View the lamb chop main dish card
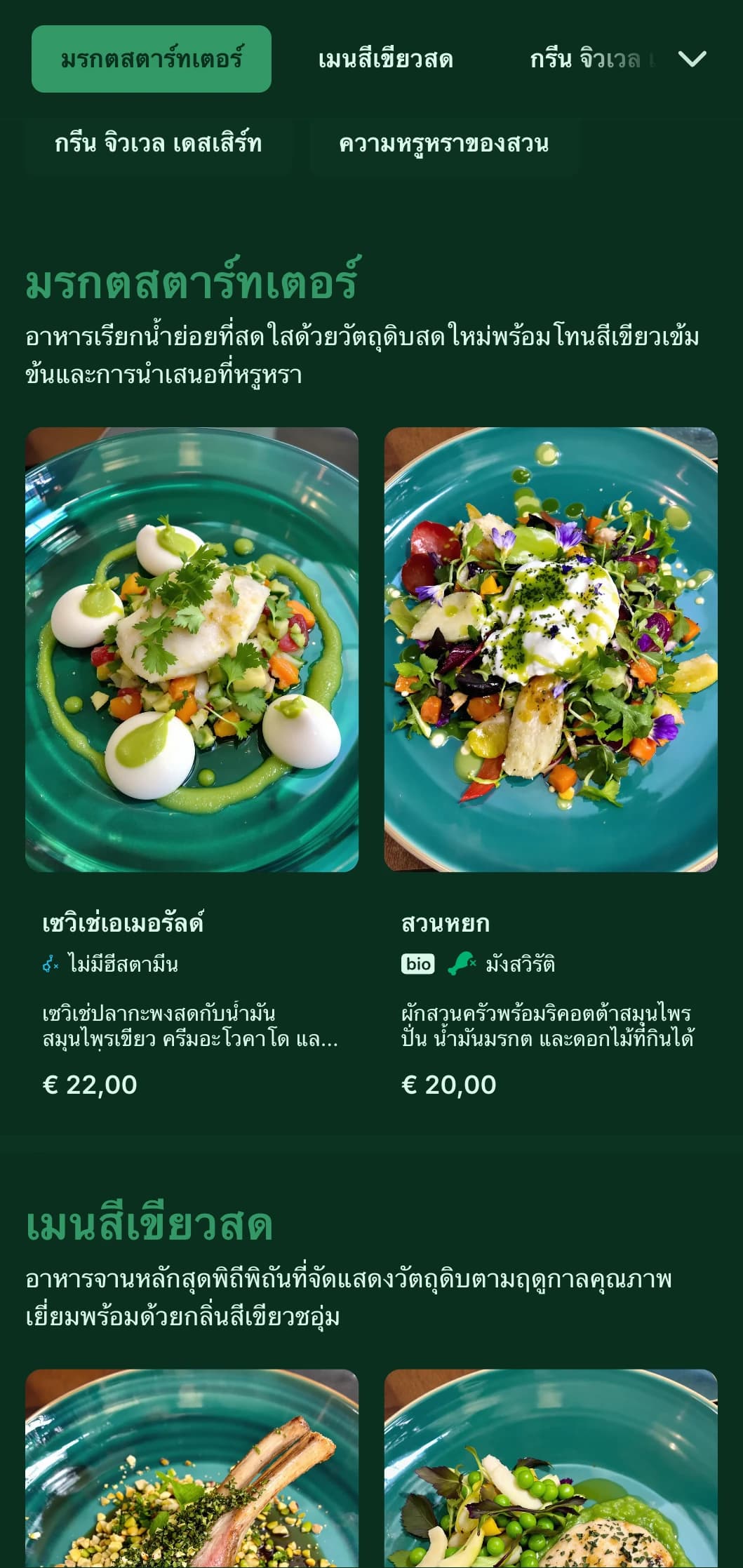743x1568 pixels. click(x=192, y=1470)
